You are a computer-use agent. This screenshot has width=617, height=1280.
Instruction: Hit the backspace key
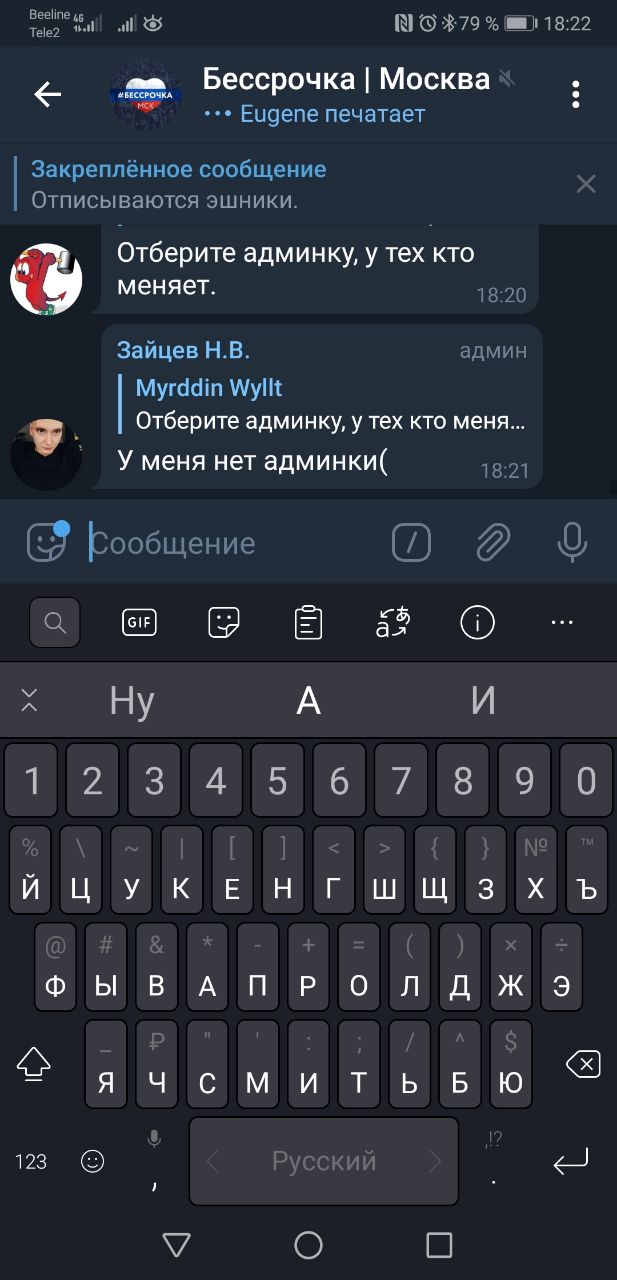pos(582,1064)
